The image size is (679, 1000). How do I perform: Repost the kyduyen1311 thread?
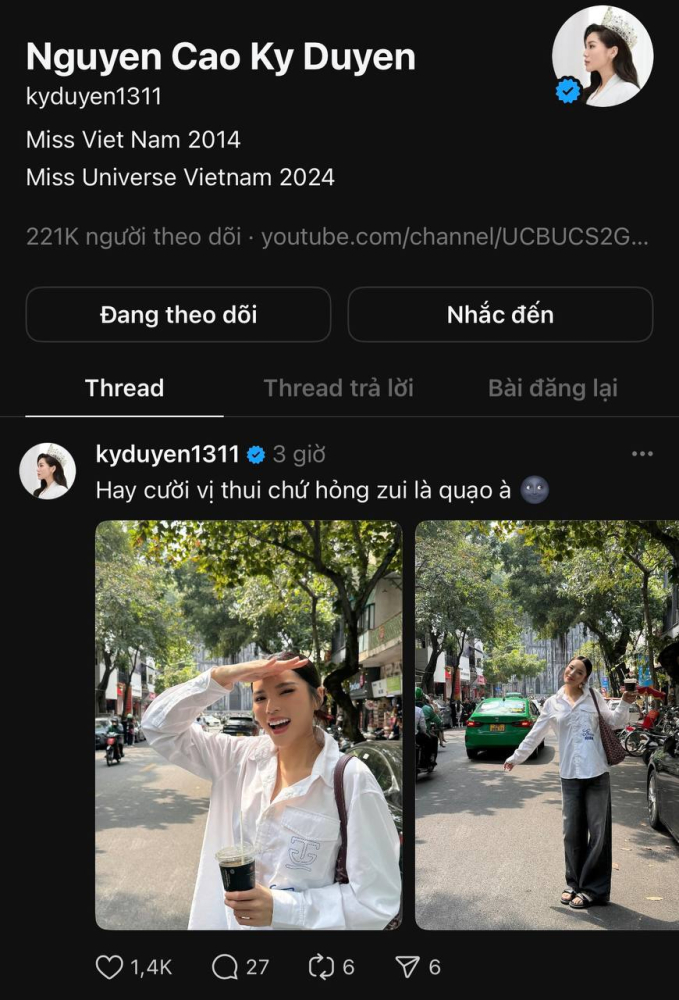pyautogui.click(x=321, y=966)
